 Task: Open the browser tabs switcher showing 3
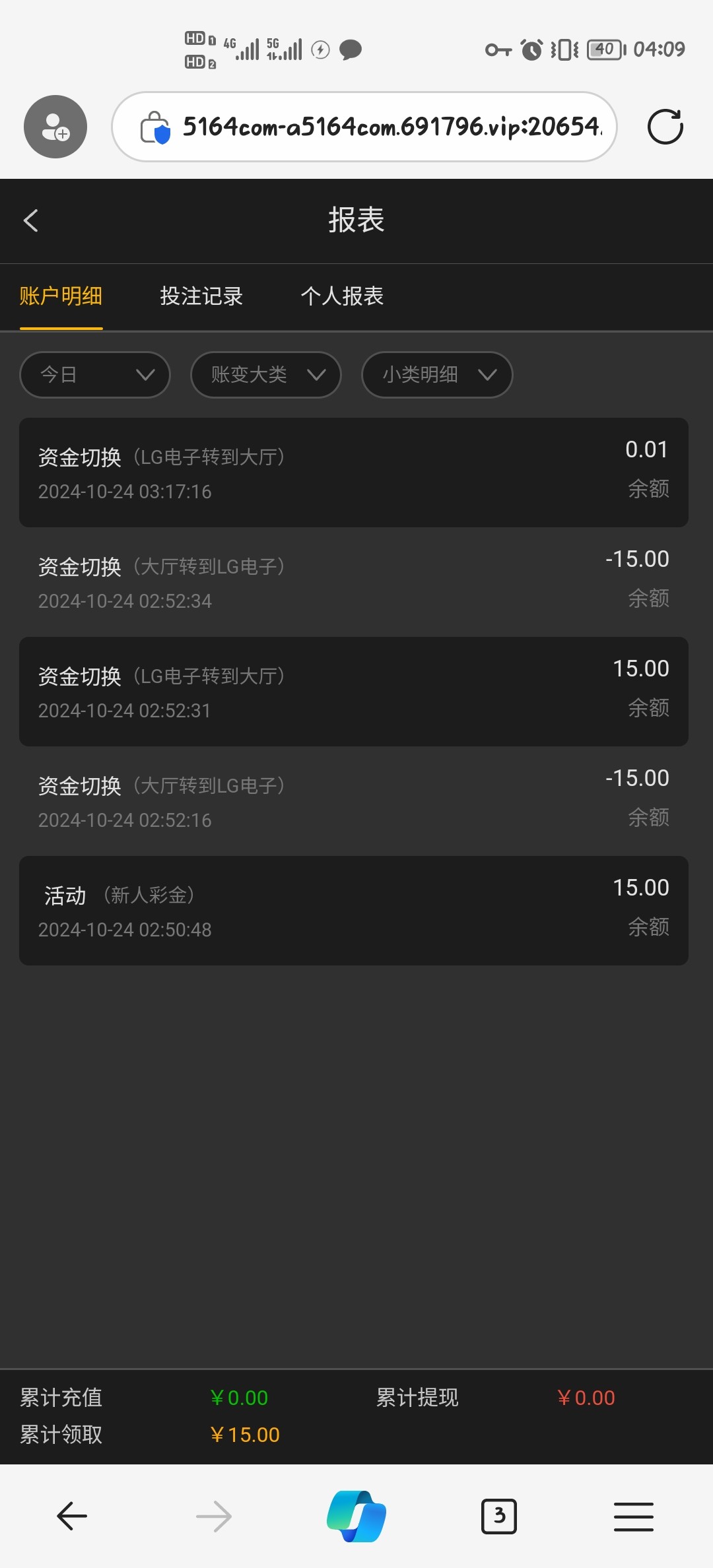pyautogui.click(x=499, y=1517)
